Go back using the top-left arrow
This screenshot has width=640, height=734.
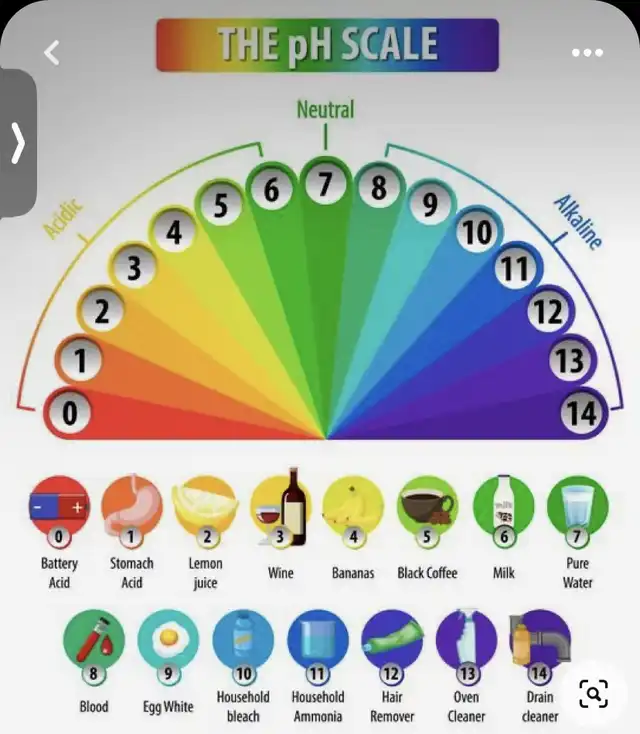coord(51,52)
